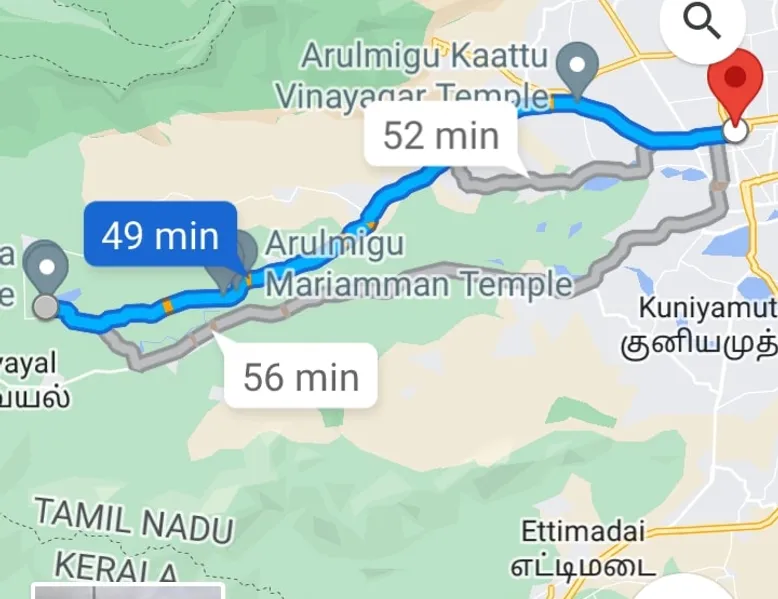Select the 52 min alternate route

pyautogui.click(x=440, y=134)
